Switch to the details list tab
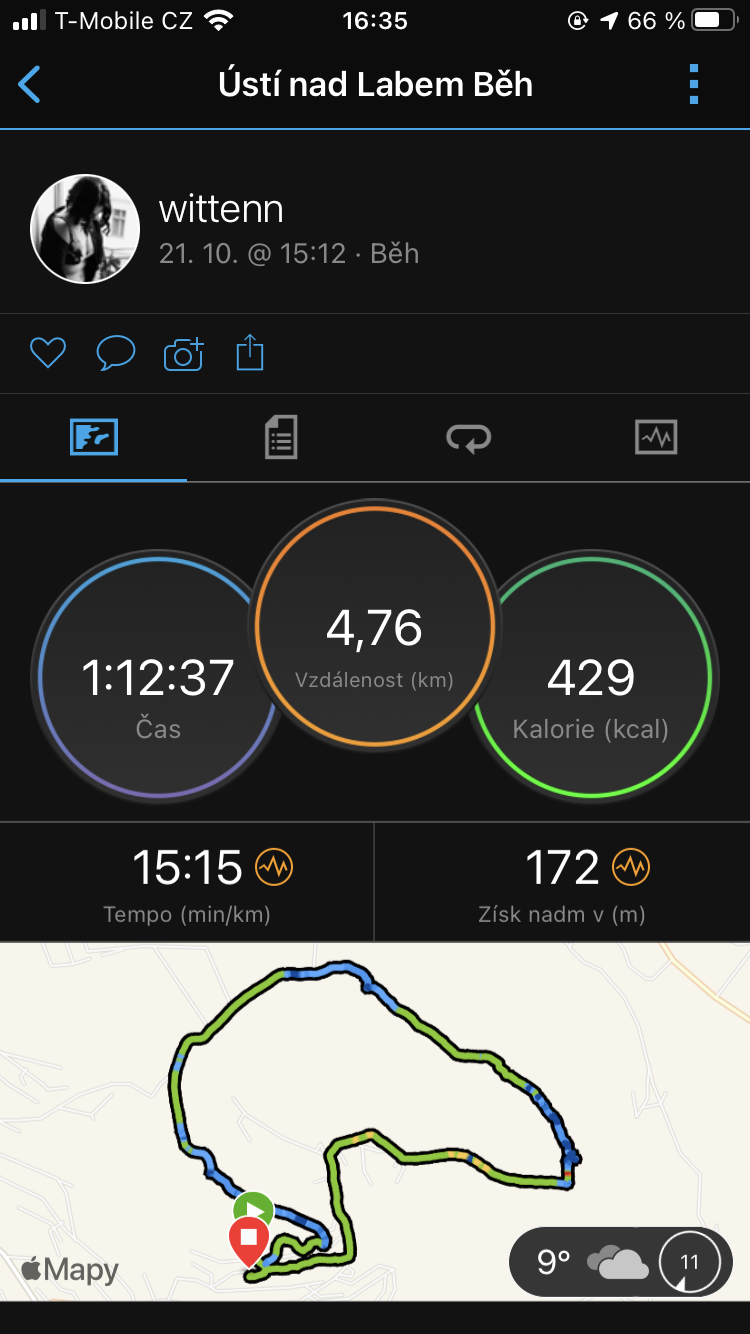 [x=281, y=438]
